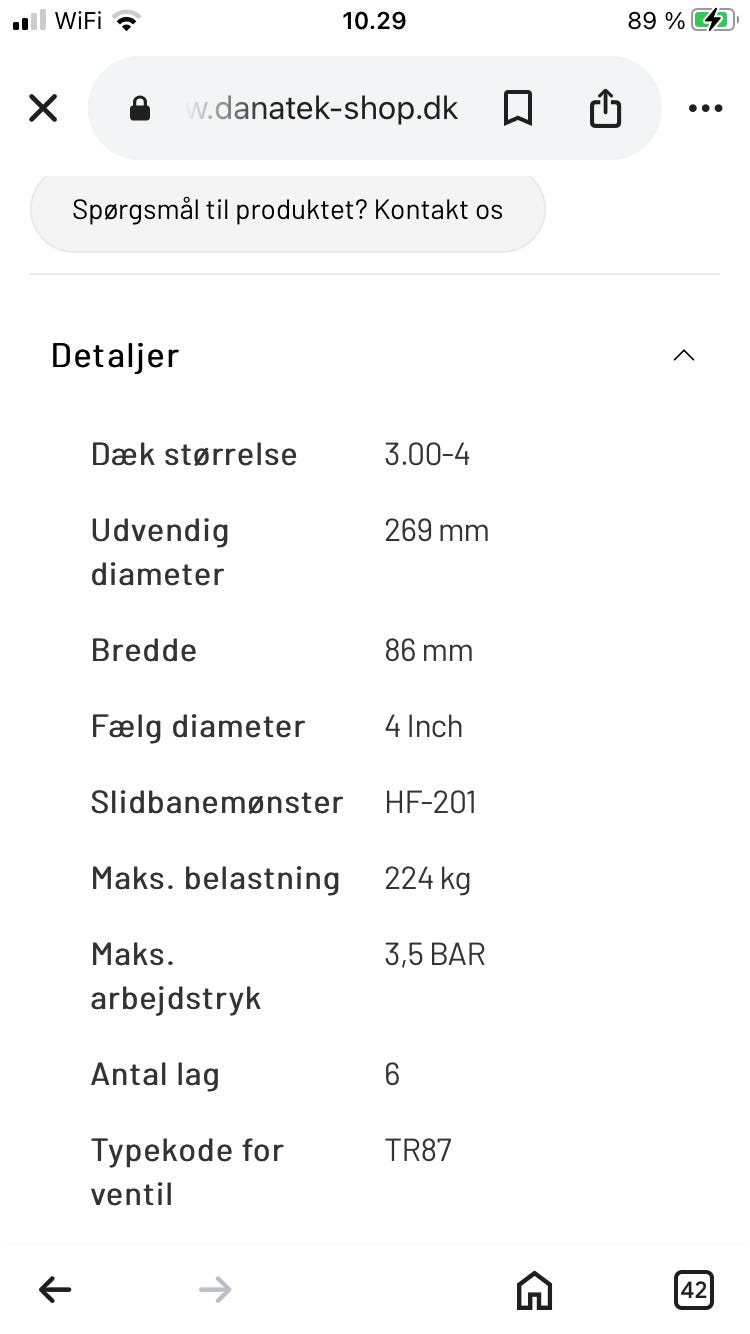The image size is (750, 1334).
Task: Tap the back arrow to go to previous page
Action: coord(55,1290)
